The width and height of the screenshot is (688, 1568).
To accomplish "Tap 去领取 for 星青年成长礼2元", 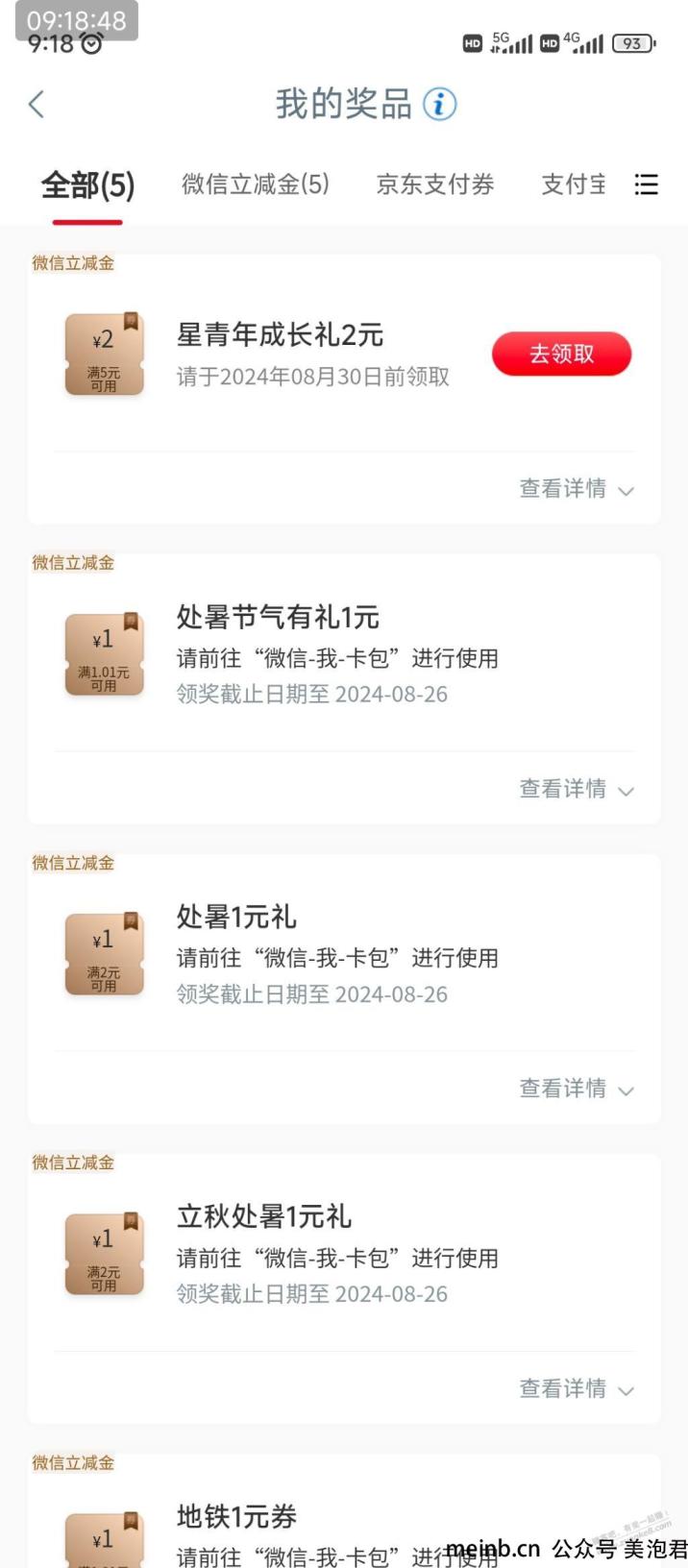I will pyautogui.click(x=562, y=355).
